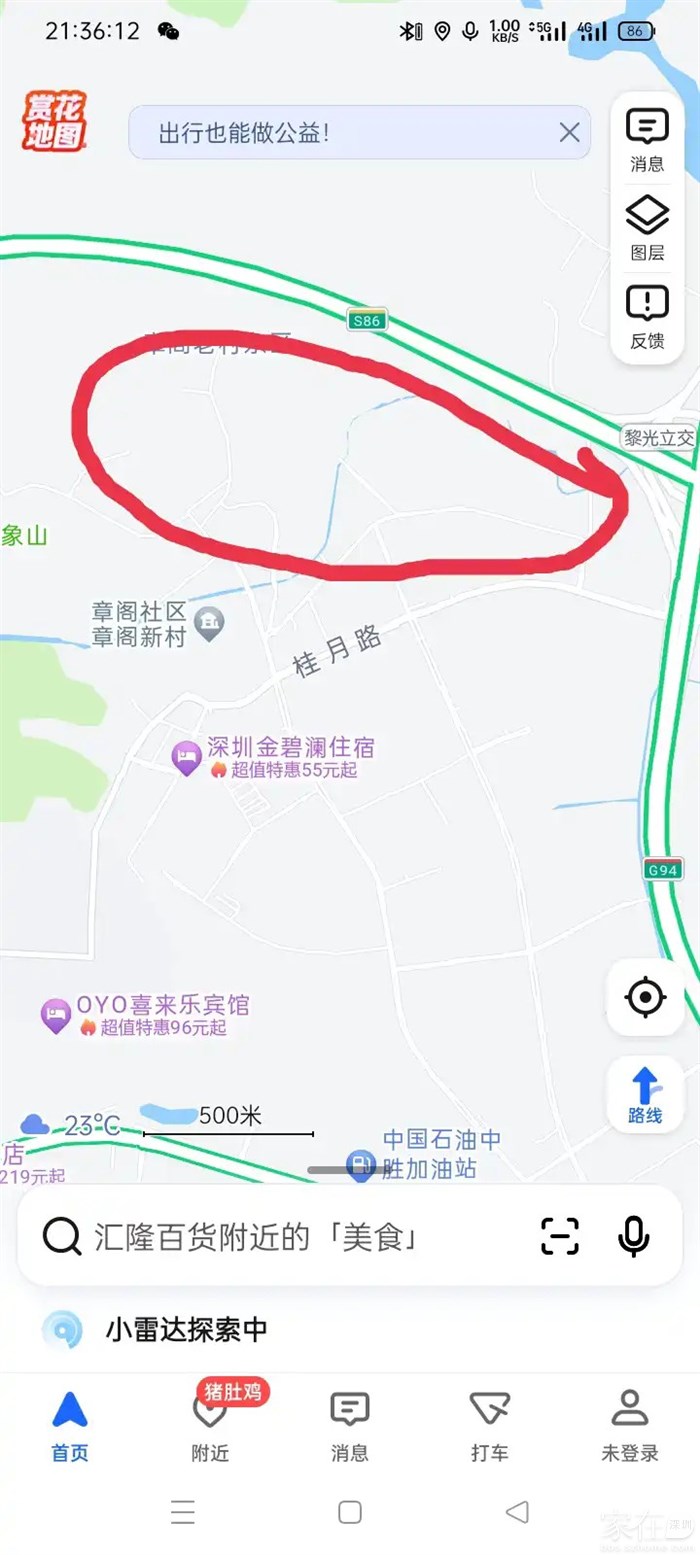
Task: Start voice search with the microphone
Action: click(x=633, y=1237)
